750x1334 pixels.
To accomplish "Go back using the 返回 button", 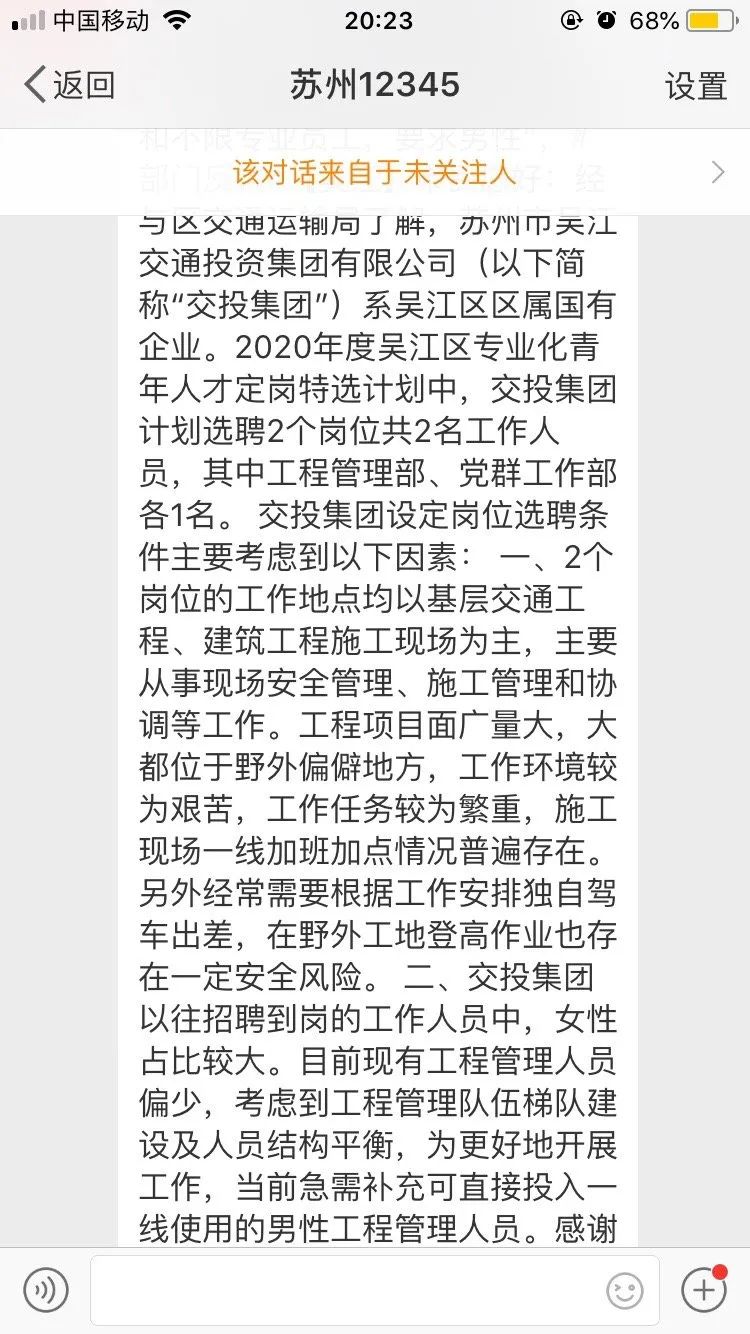I will [x=68, y=85].
